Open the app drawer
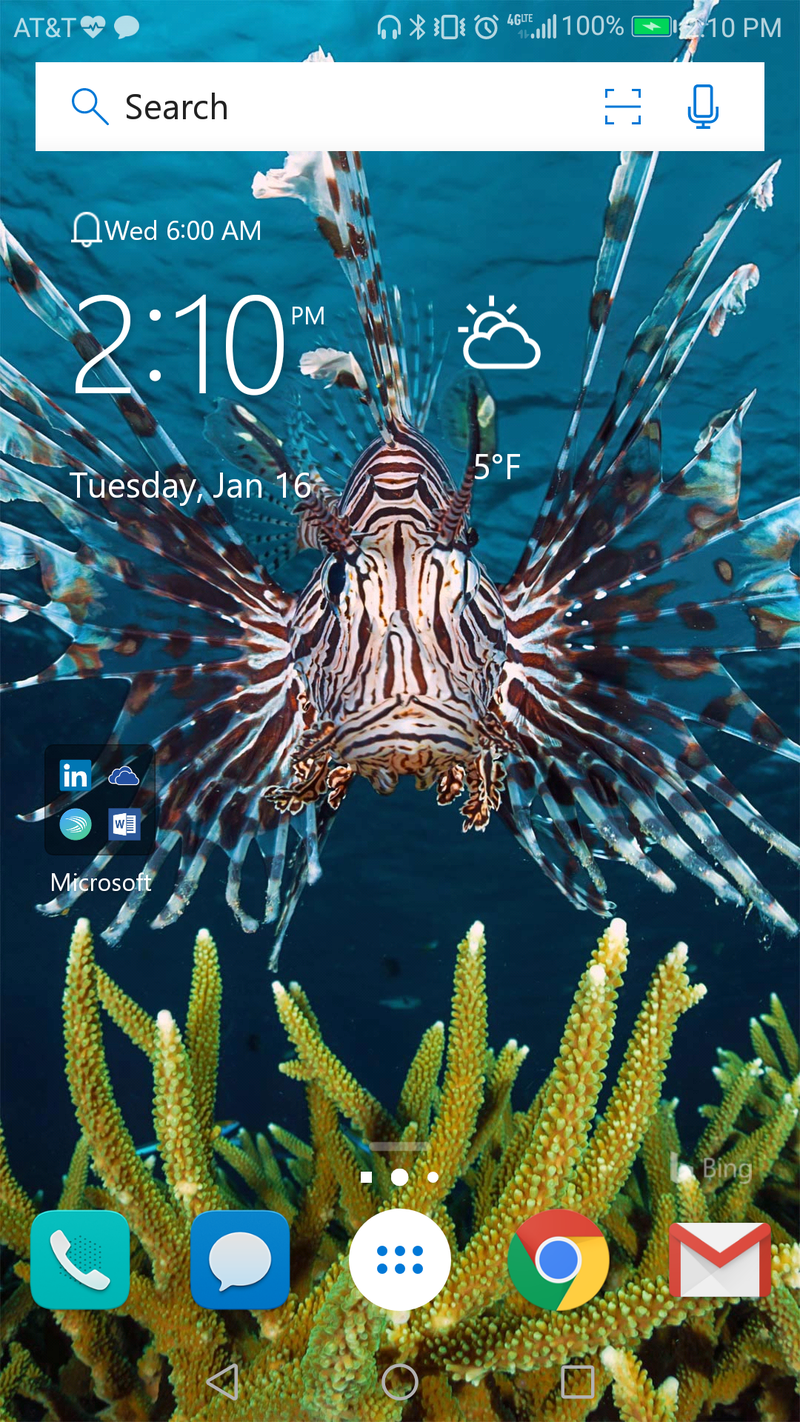 point(400,1259)
